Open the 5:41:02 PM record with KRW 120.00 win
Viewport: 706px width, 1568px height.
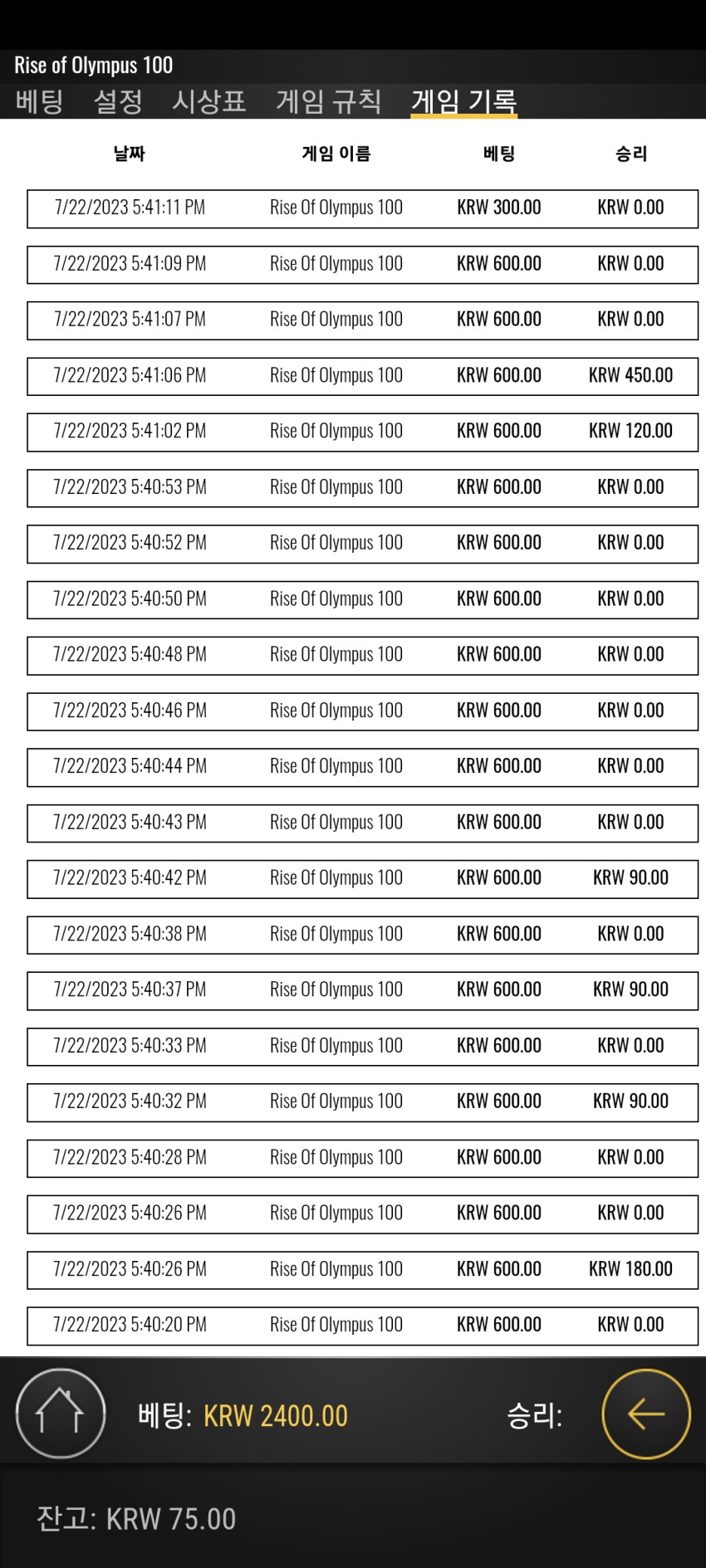[362, 432]
